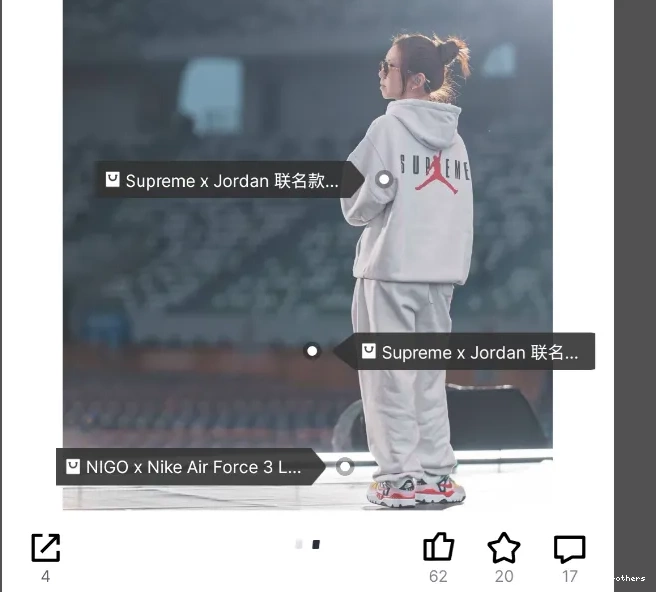The width and height of the screenshot is (656, 592).
Task: Open the upper Supreme x Jordan product tag
Action: tap(230, 181)
